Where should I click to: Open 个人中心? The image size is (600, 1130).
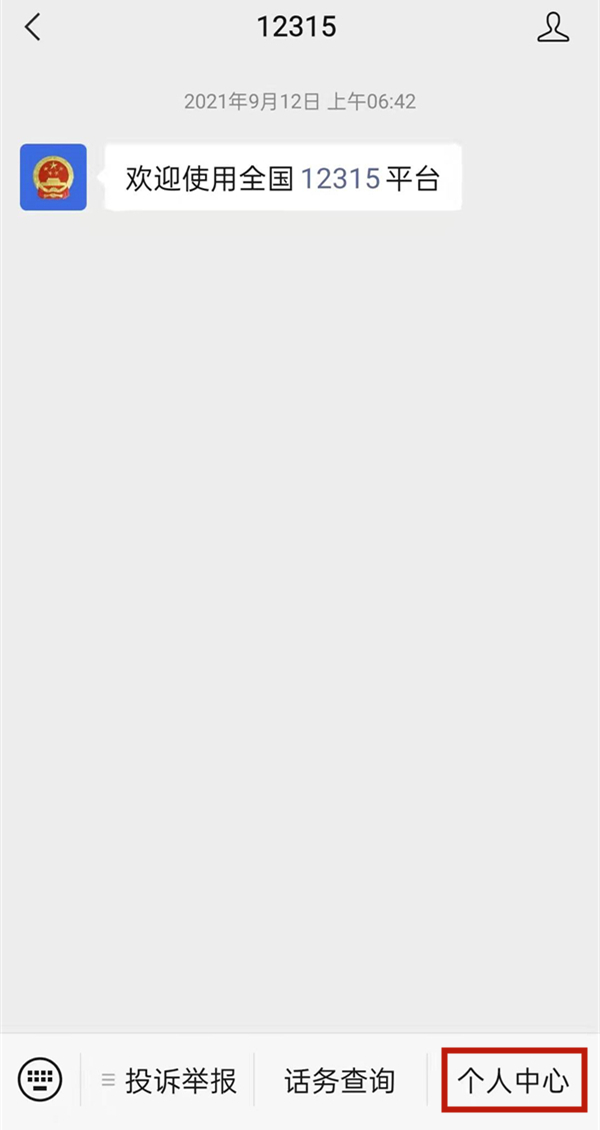pyautogui.click(x=514, y=1080)
